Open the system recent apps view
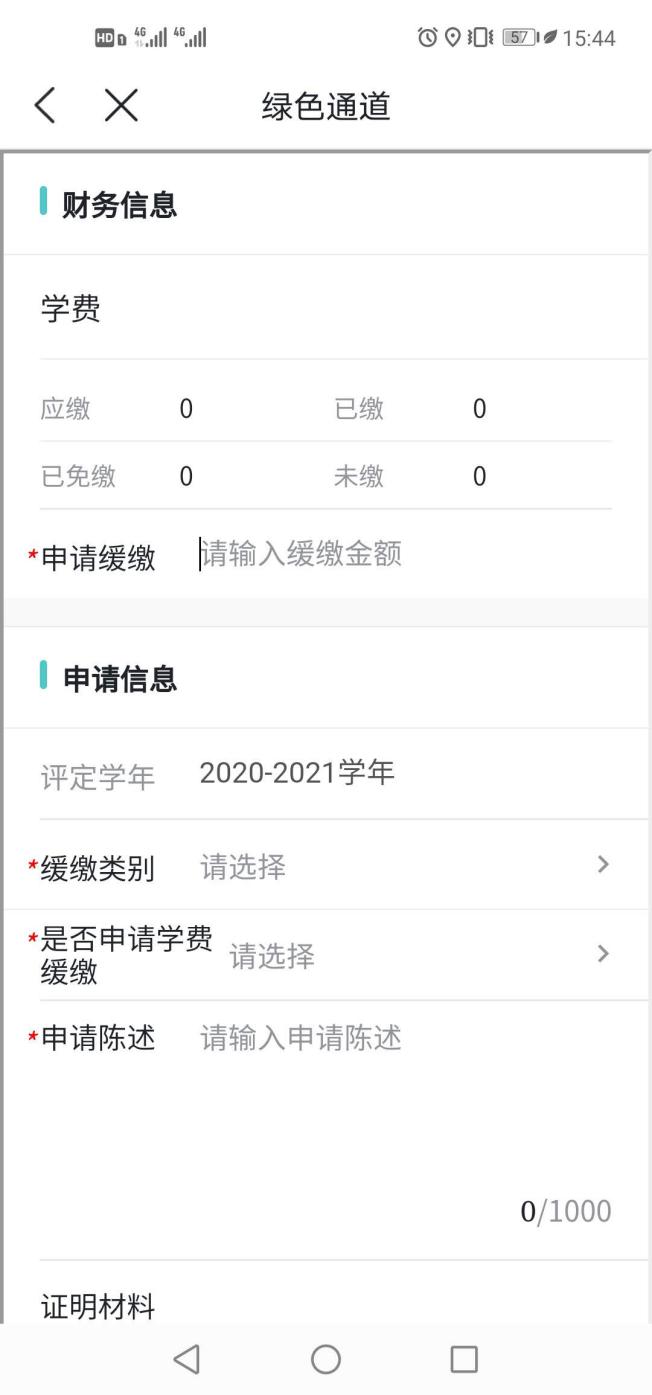 tap(464, 1359)
